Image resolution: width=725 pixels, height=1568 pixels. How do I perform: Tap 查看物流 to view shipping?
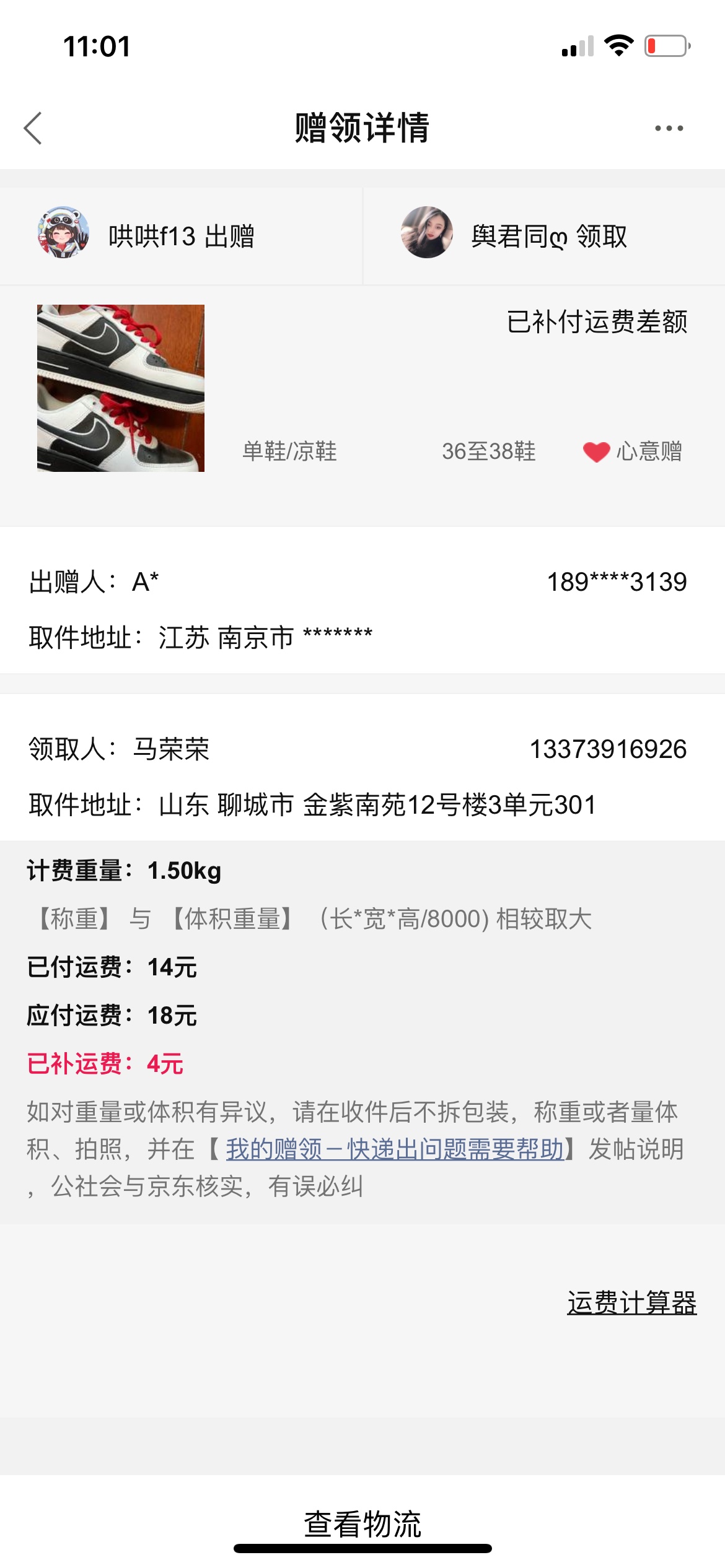pyautogui.click(x=362, y=1523)
